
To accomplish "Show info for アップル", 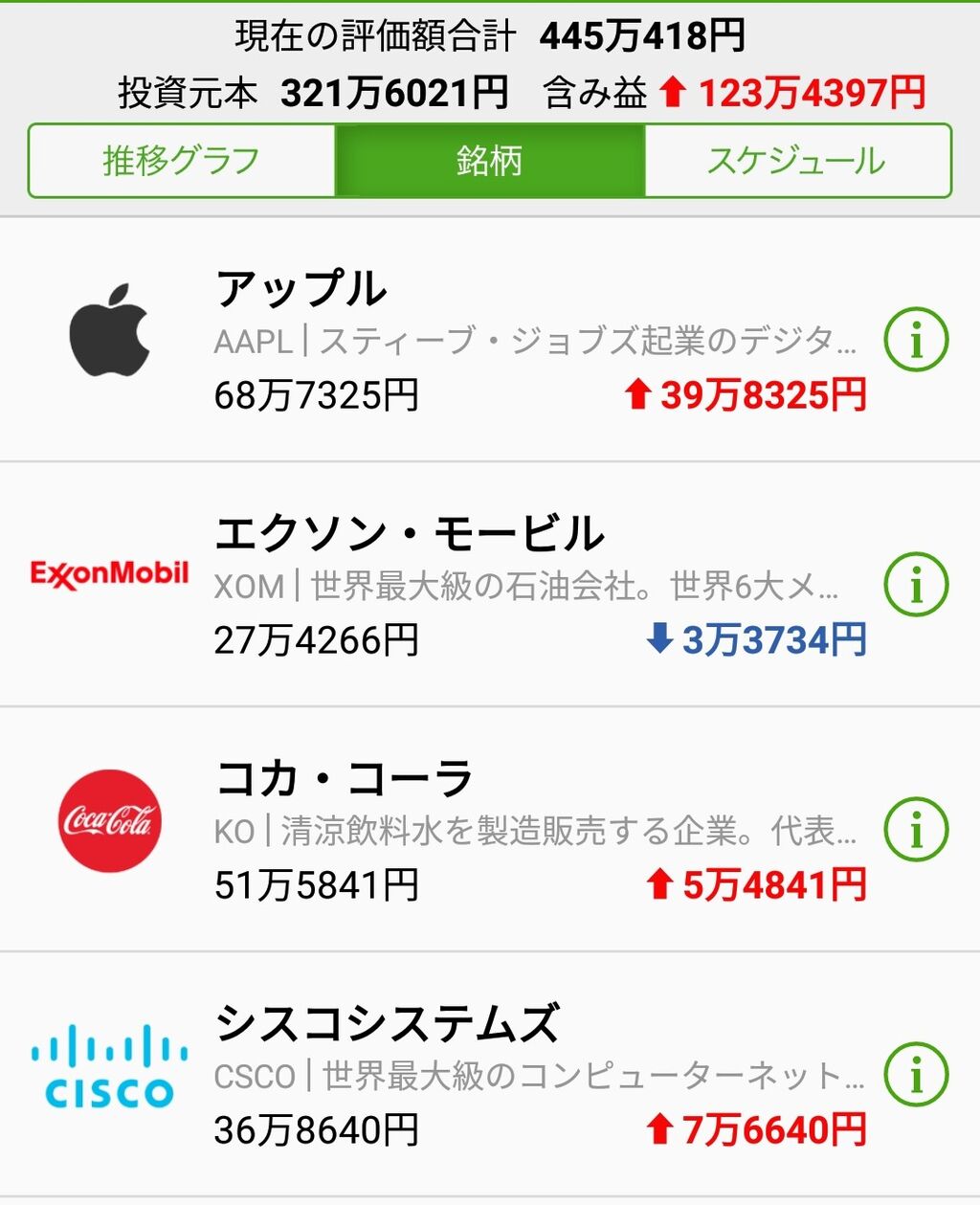I will pos(916,339).
